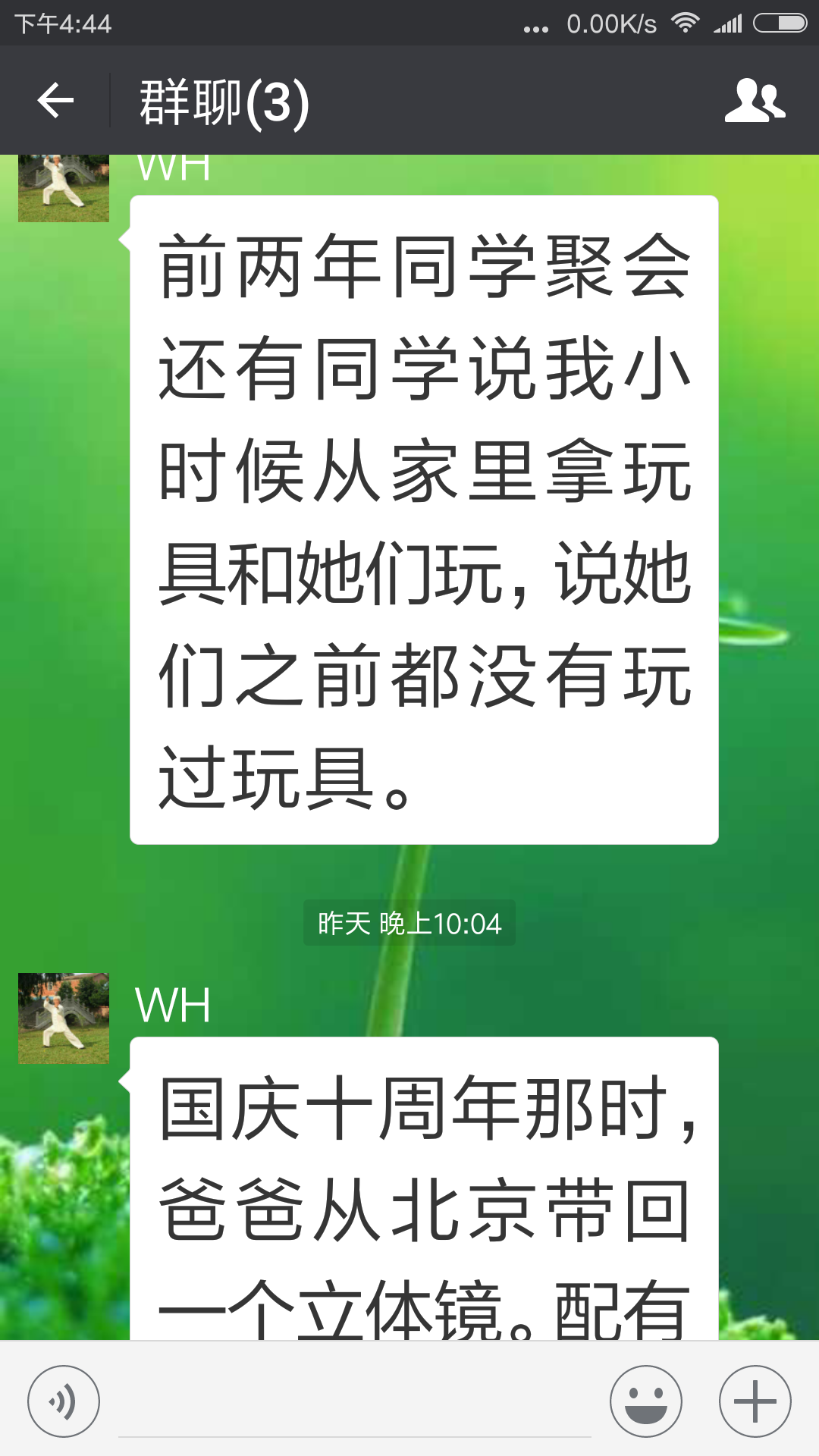Open group chat members info
The image size is (819, 1456).
click(755, 101)
